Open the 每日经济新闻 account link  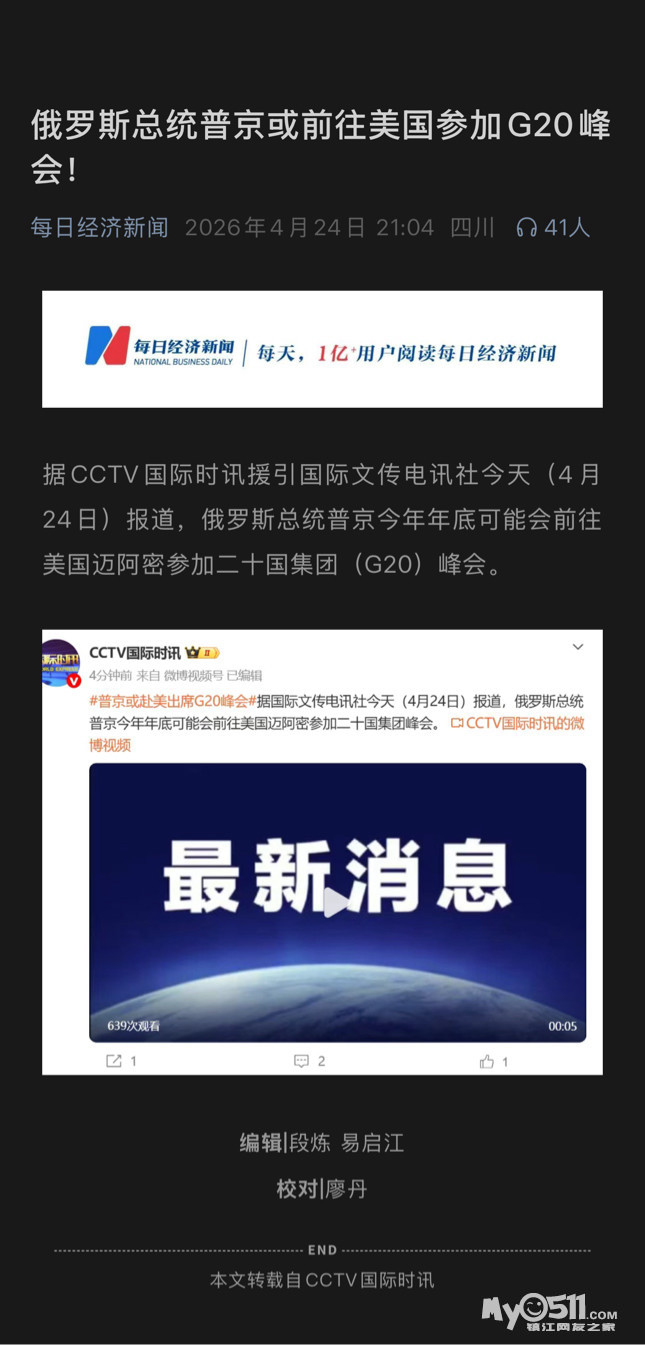(x=99, y=228)
